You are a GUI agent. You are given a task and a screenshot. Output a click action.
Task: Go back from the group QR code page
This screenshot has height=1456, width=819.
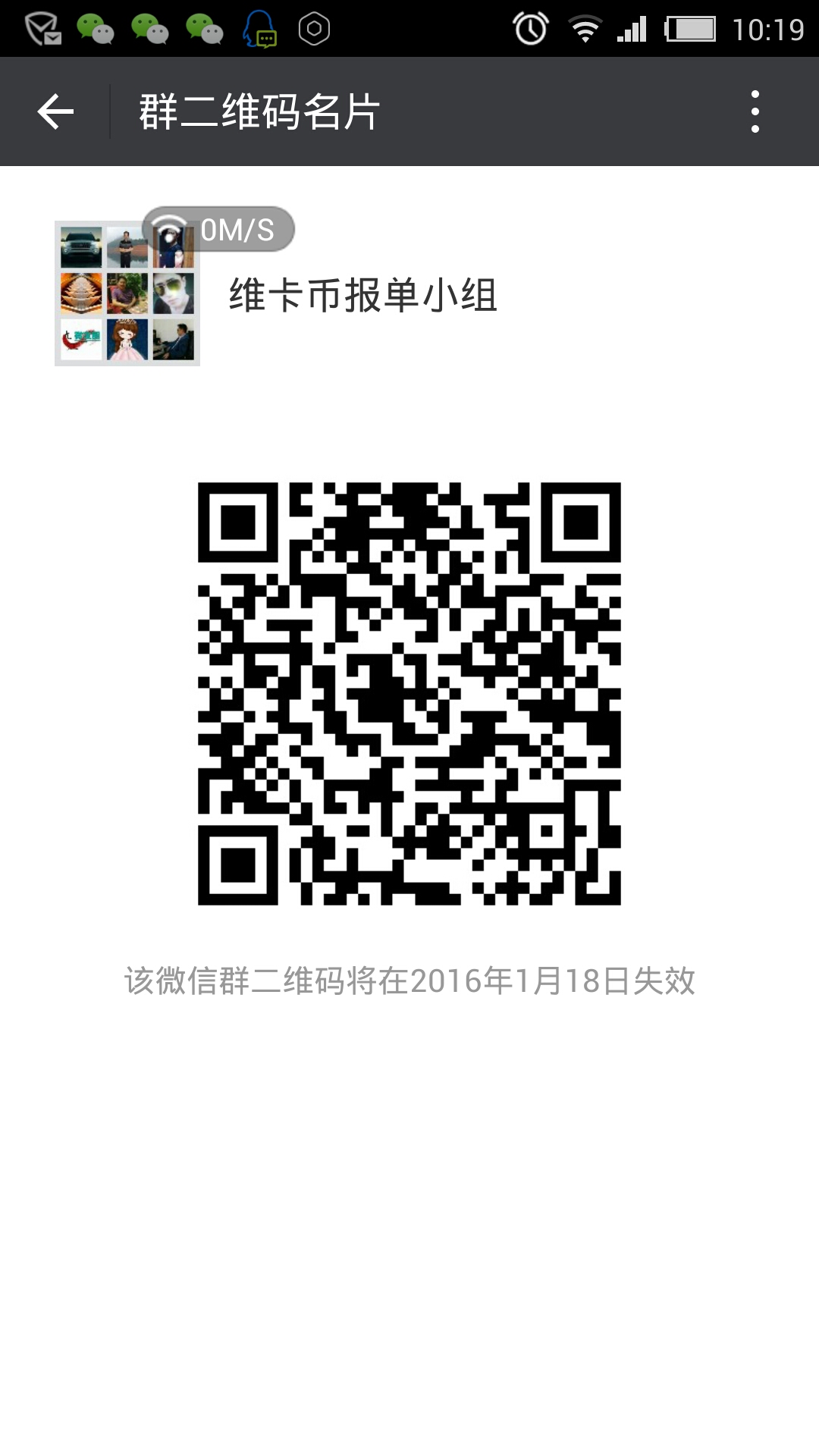click(55, 111)
